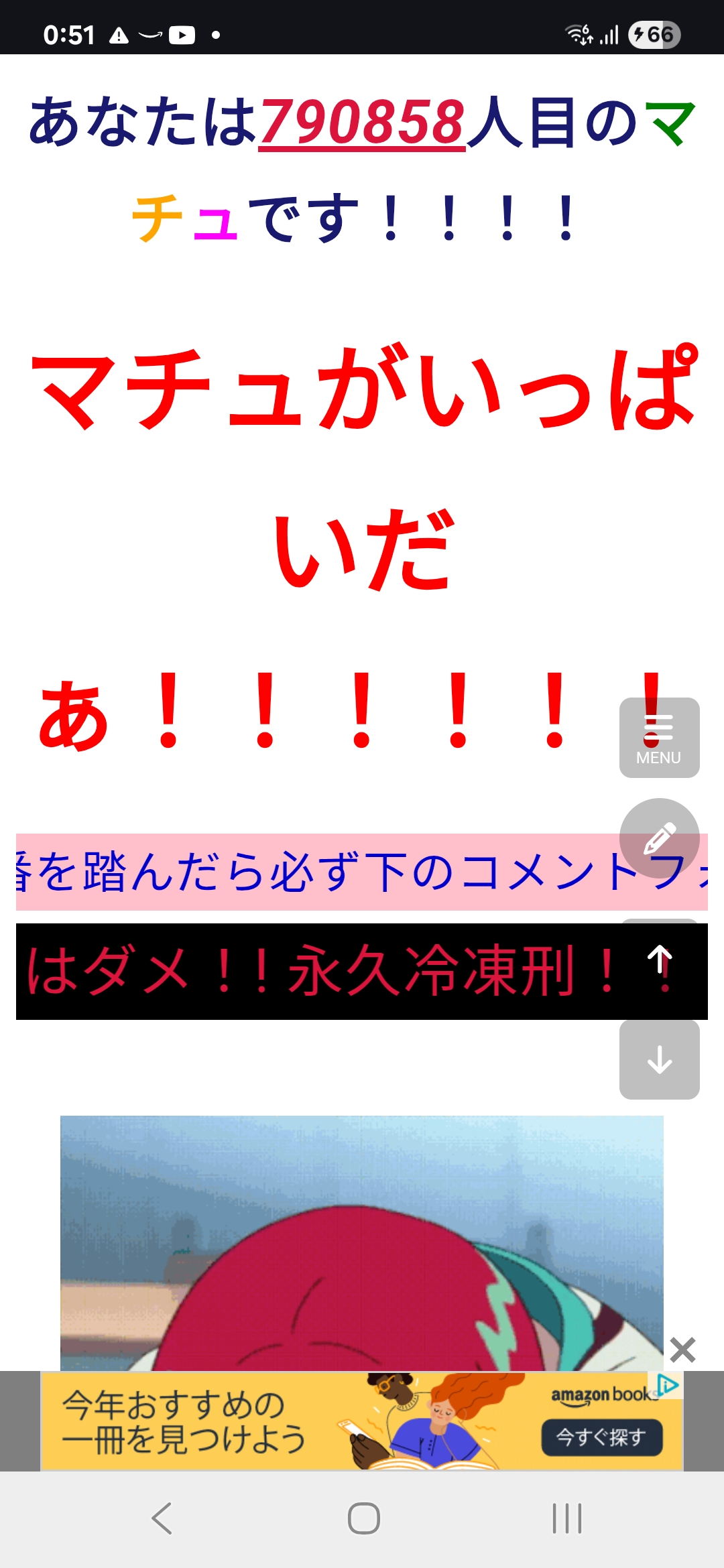Open the ad info icon on the banner

668,1384
